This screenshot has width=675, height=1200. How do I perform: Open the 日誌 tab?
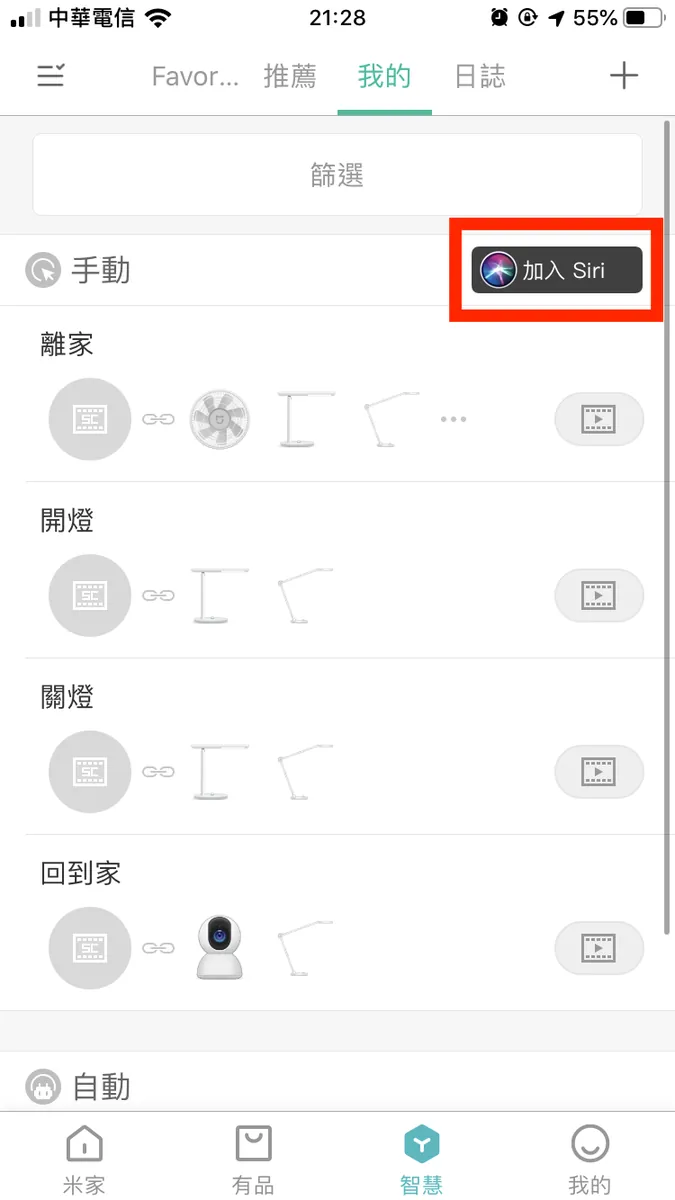pos(480,76)
